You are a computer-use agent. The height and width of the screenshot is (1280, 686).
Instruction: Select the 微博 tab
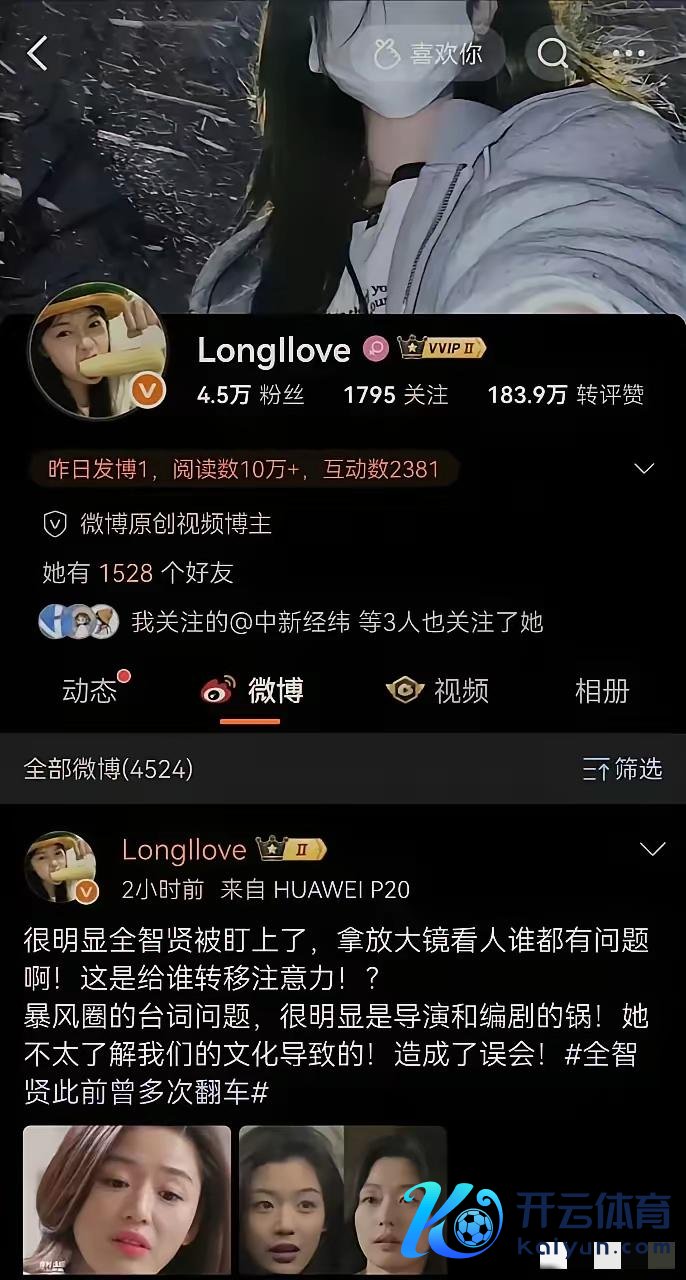(x=255, y=690)
